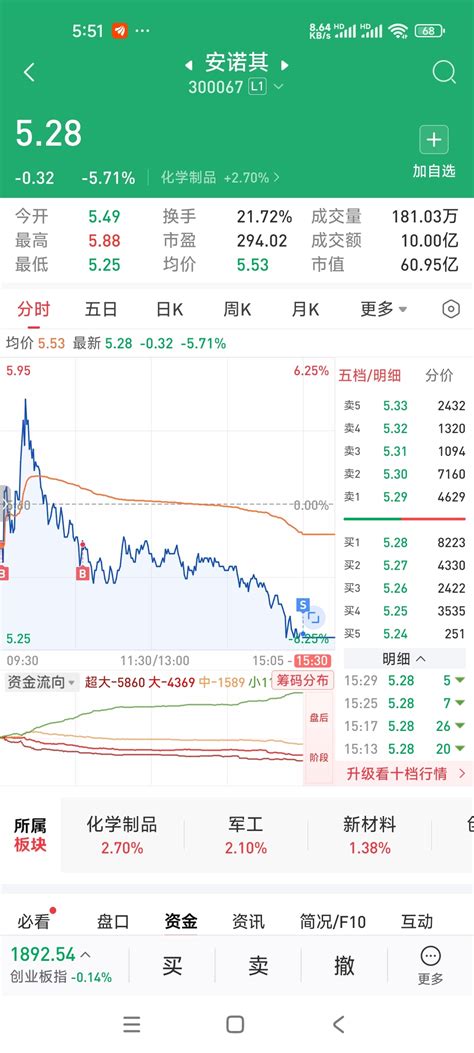Viewport: 474px width, 1053px height.
Task: Tap the 卖 sell button
Action: 258,965
